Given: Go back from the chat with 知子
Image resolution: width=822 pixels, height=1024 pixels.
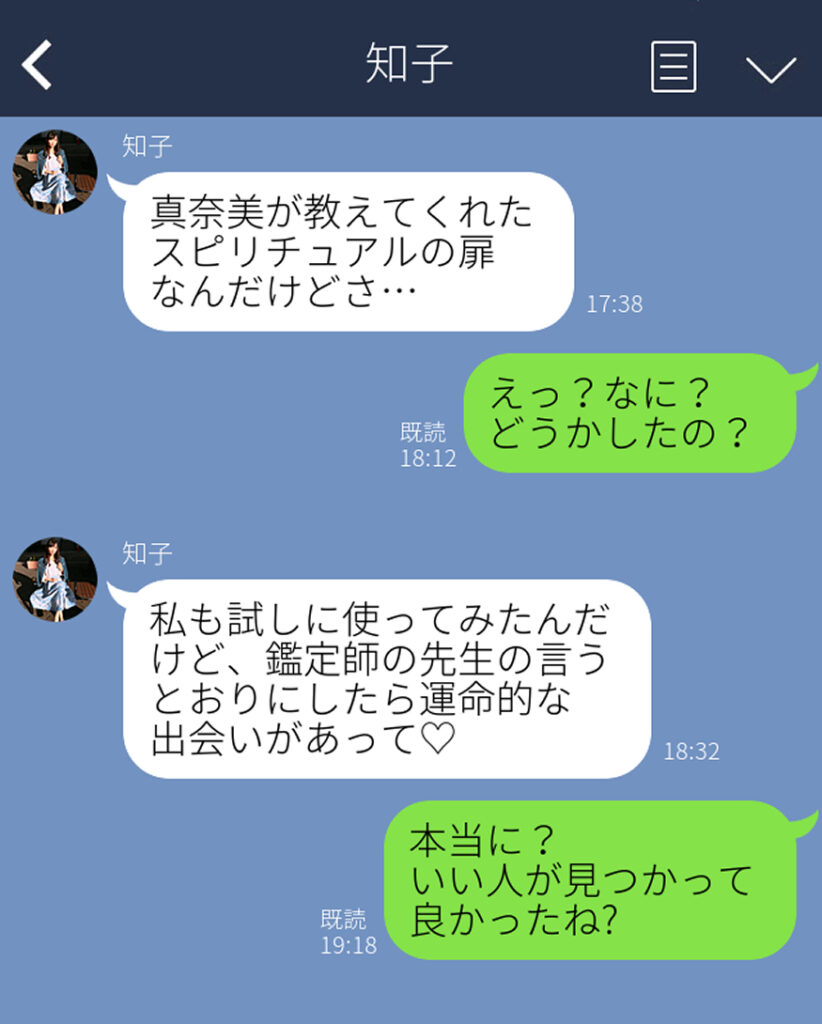Looking at the screenshot, I should coord(38,66).
